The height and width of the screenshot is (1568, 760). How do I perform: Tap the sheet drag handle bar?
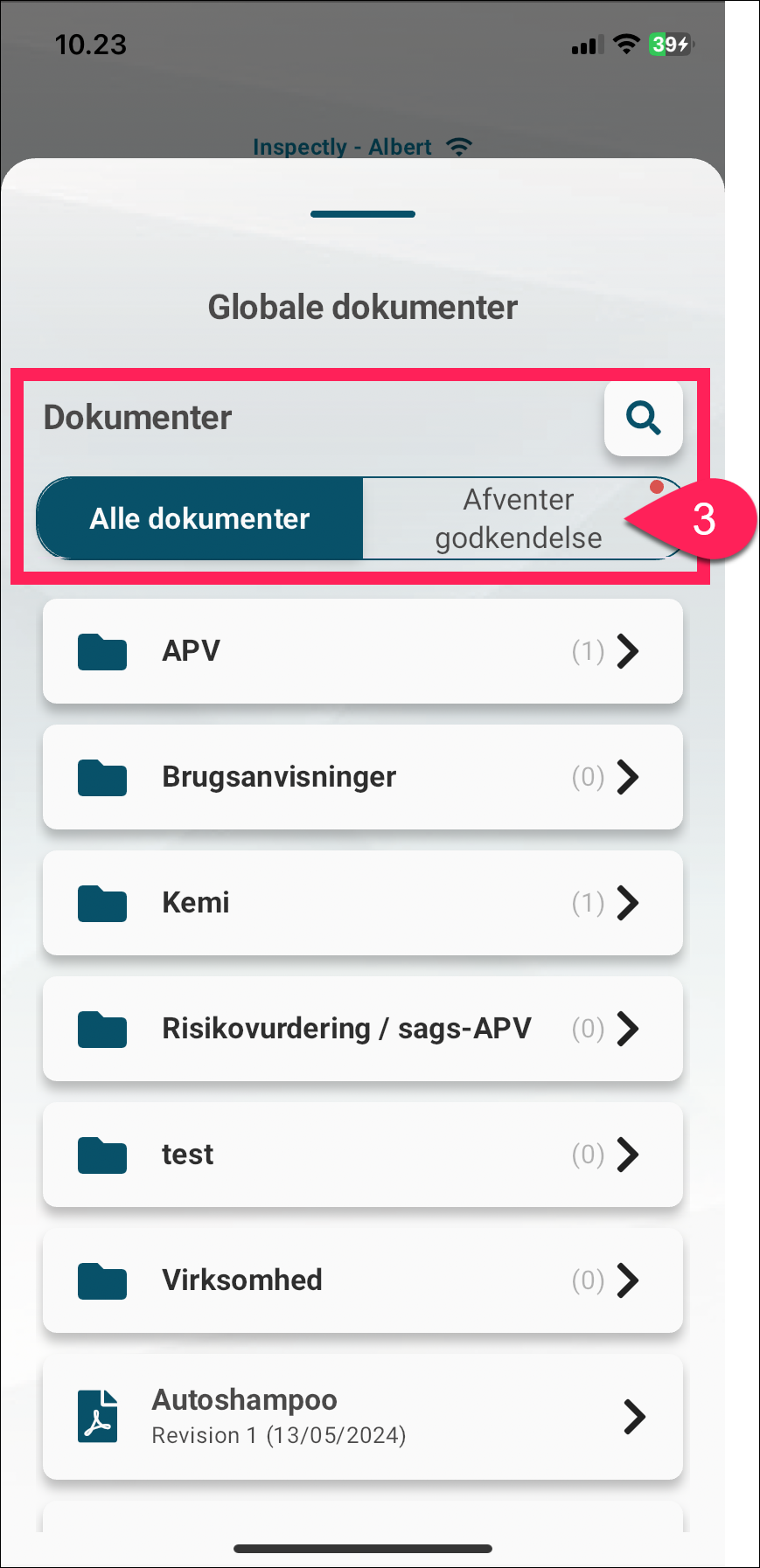click(x=363, y=214)
